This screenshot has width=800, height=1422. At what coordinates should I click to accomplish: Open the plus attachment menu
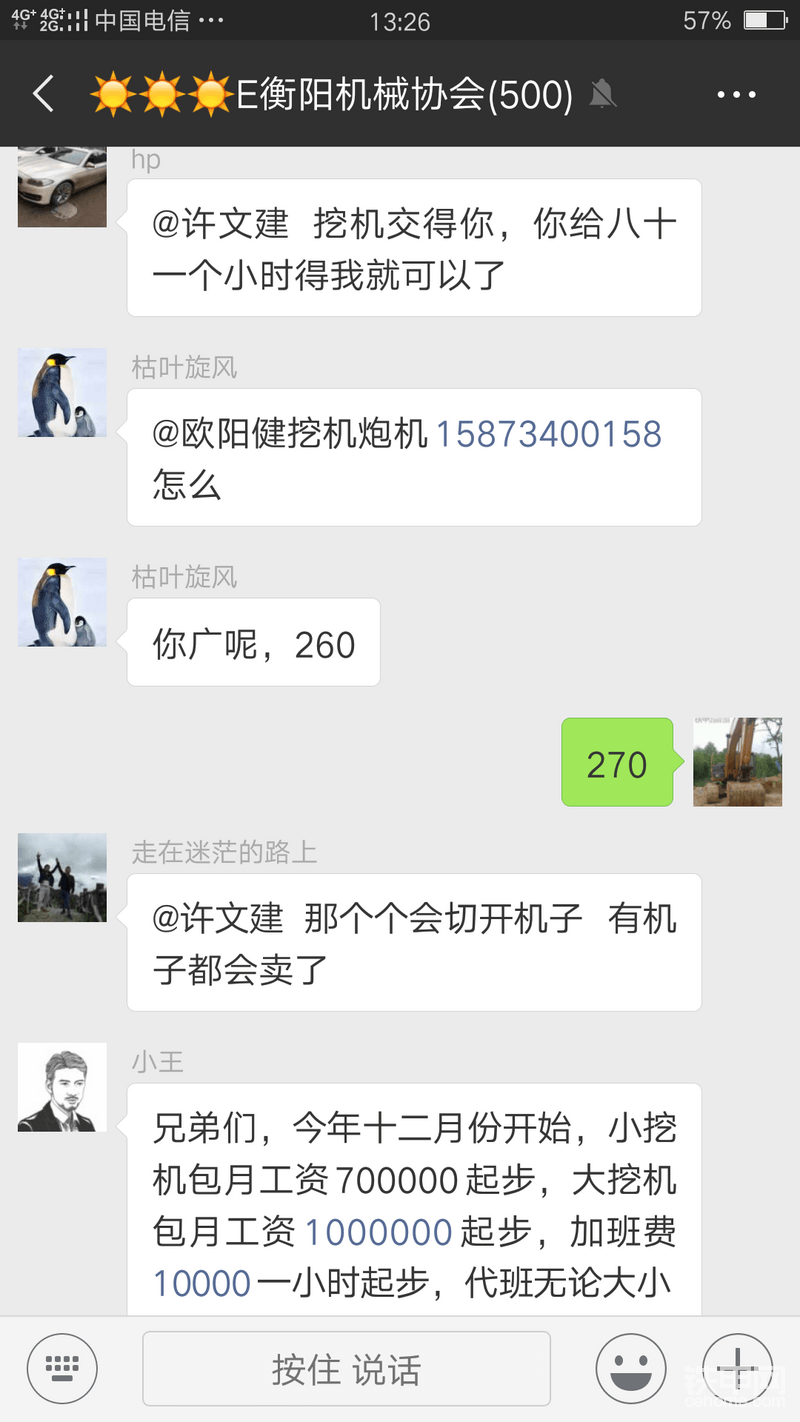737,1368
